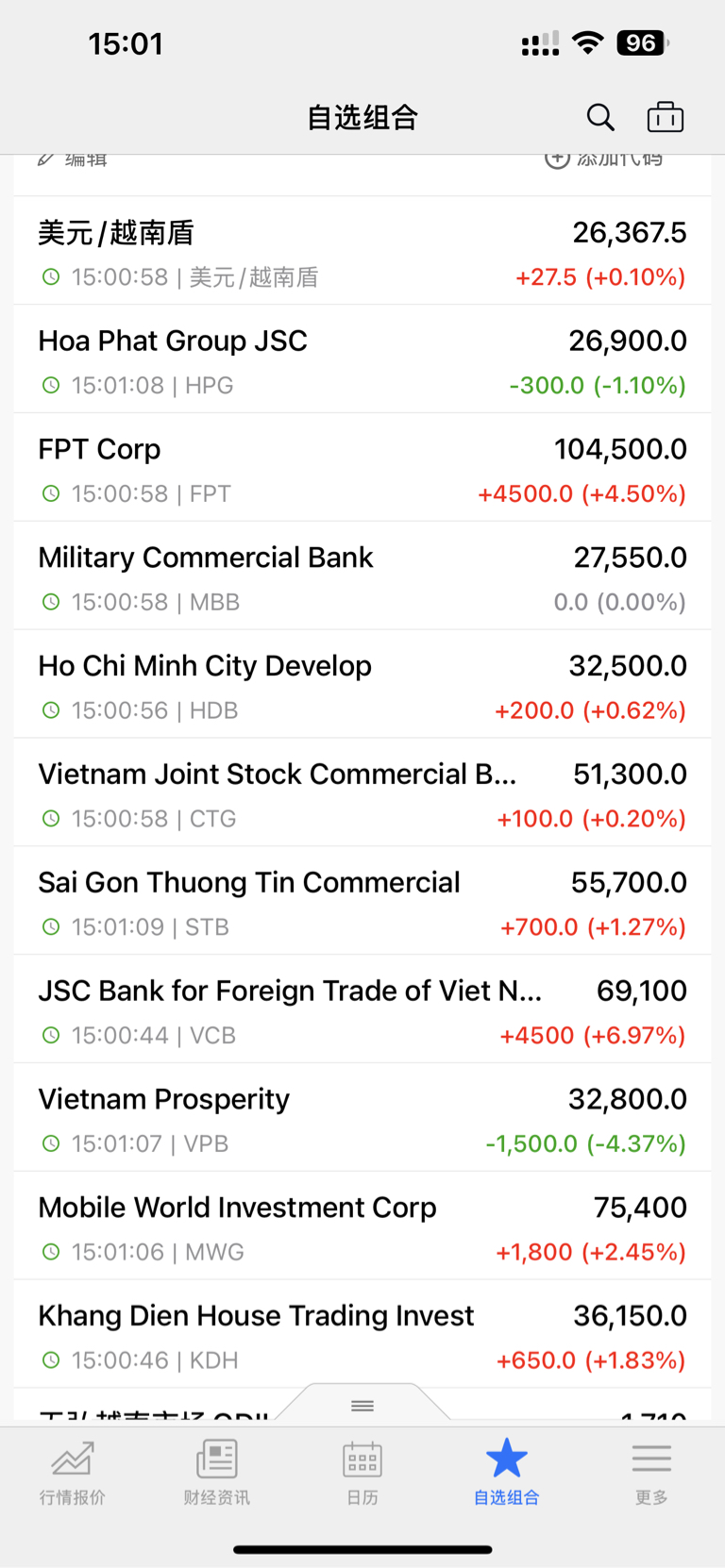This screenshot has height=1568, width=725.
Task: Open Hoa Phat Group JSC quote
Action: (362, 359)
